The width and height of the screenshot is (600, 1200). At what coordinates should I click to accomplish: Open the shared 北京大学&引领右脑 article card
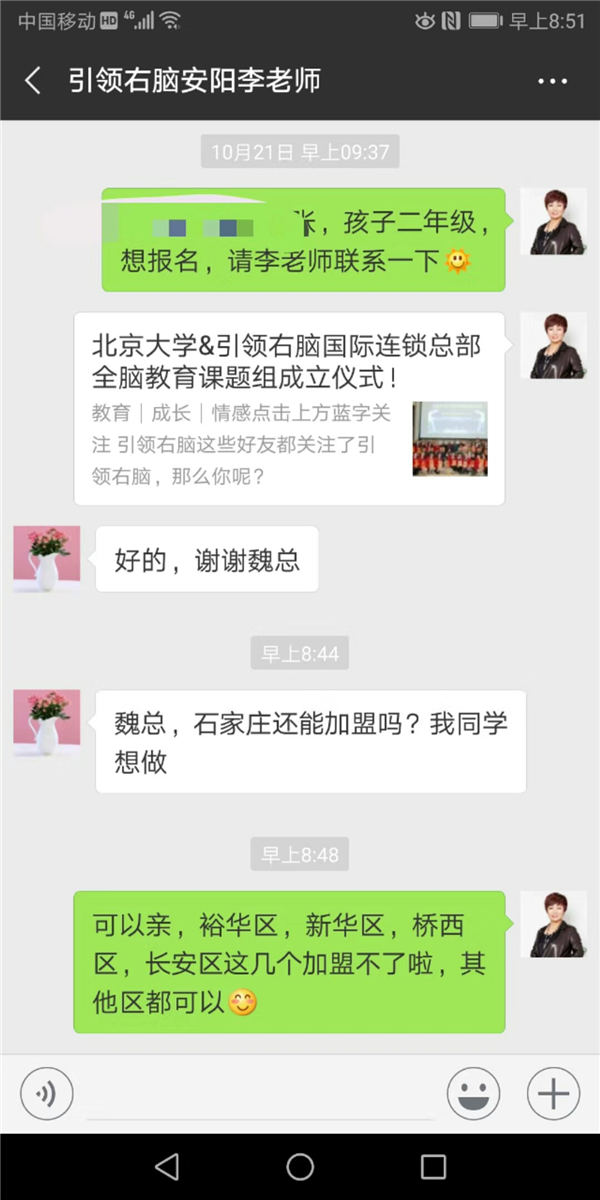coord(289,408)
